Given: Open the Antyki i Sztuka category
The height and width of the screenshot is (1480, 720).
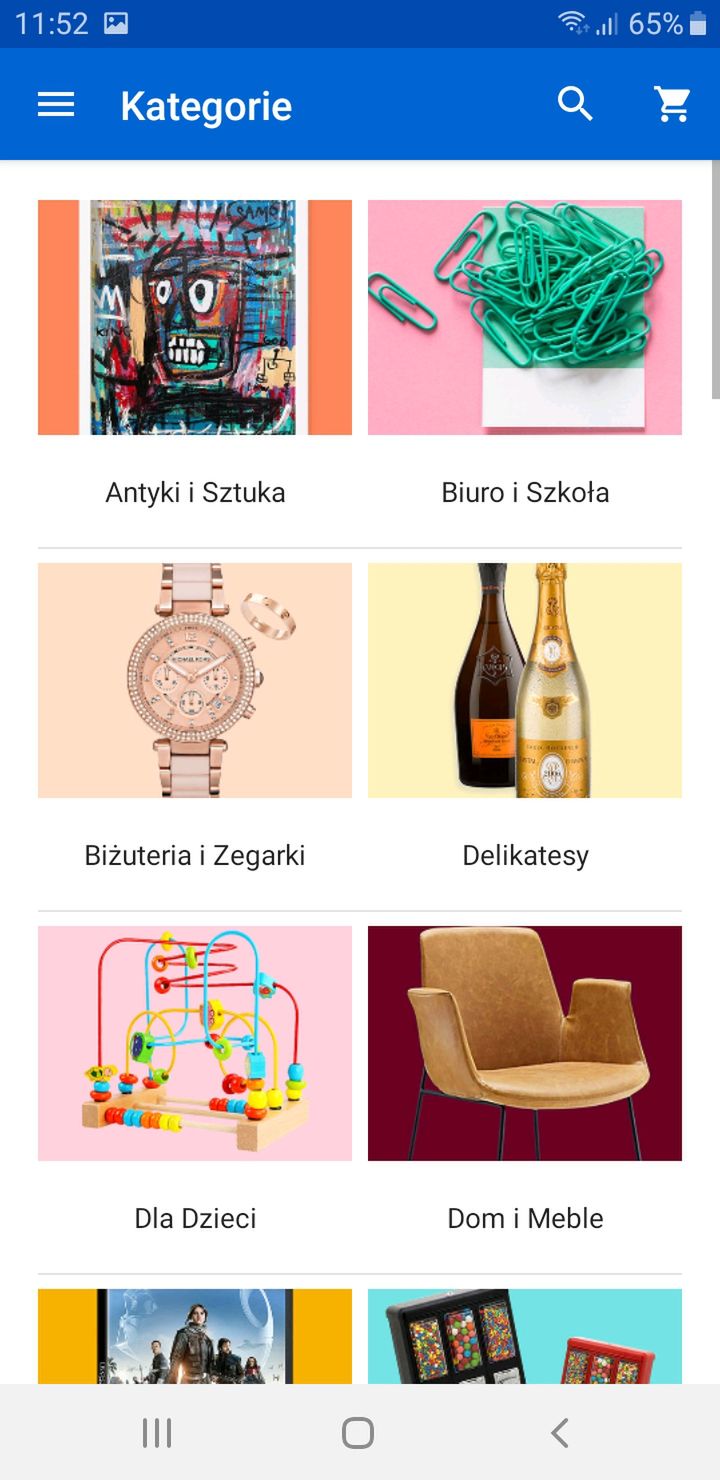Looking at the screenshot, I should [195, 363].
